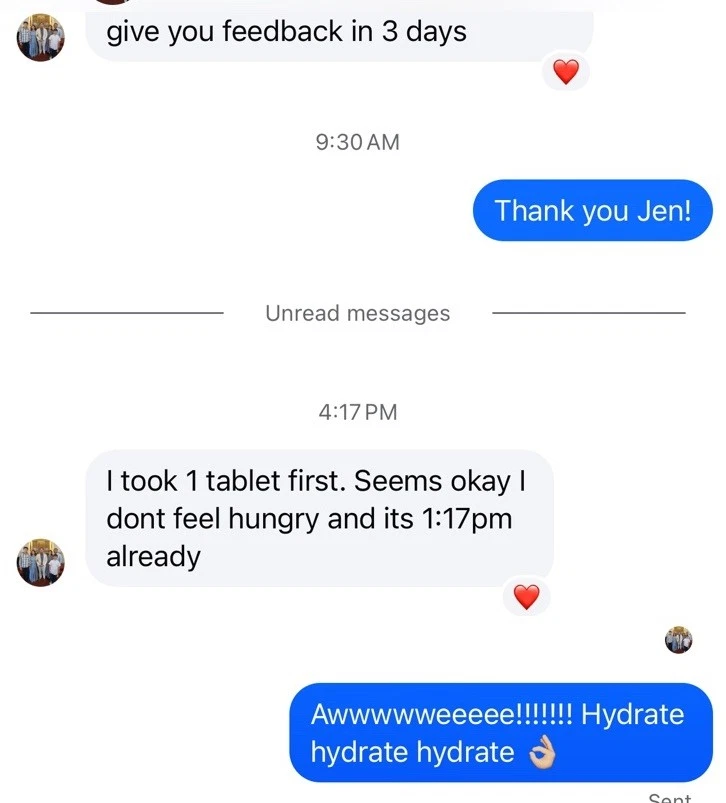This screenshot has height=803, width=726.
Task: Open sender's avatar beside "give you feedback" message
Action: point(41,38)
